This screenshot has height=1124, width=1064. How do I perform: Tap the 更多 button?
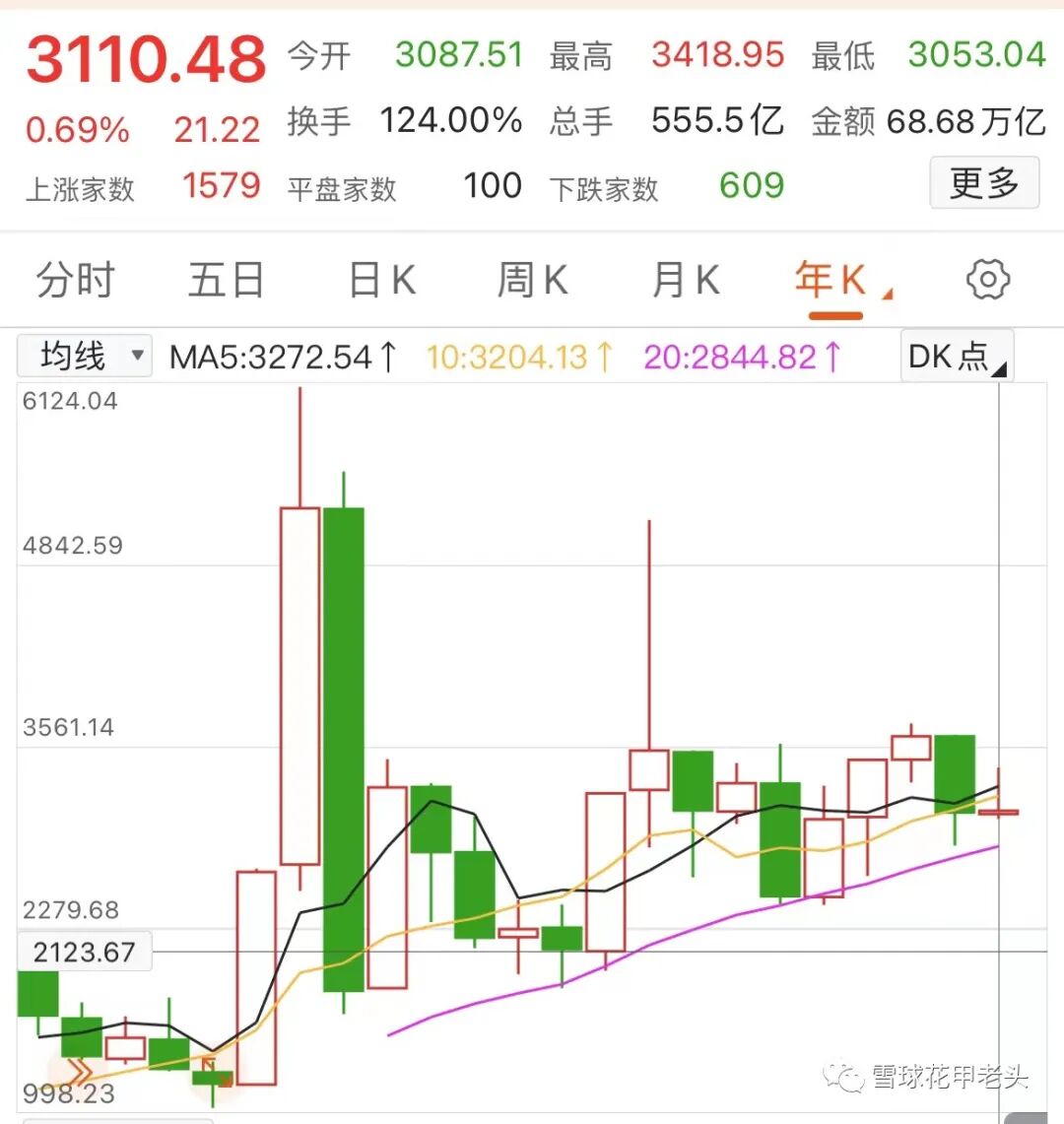[x=983, y=183]
